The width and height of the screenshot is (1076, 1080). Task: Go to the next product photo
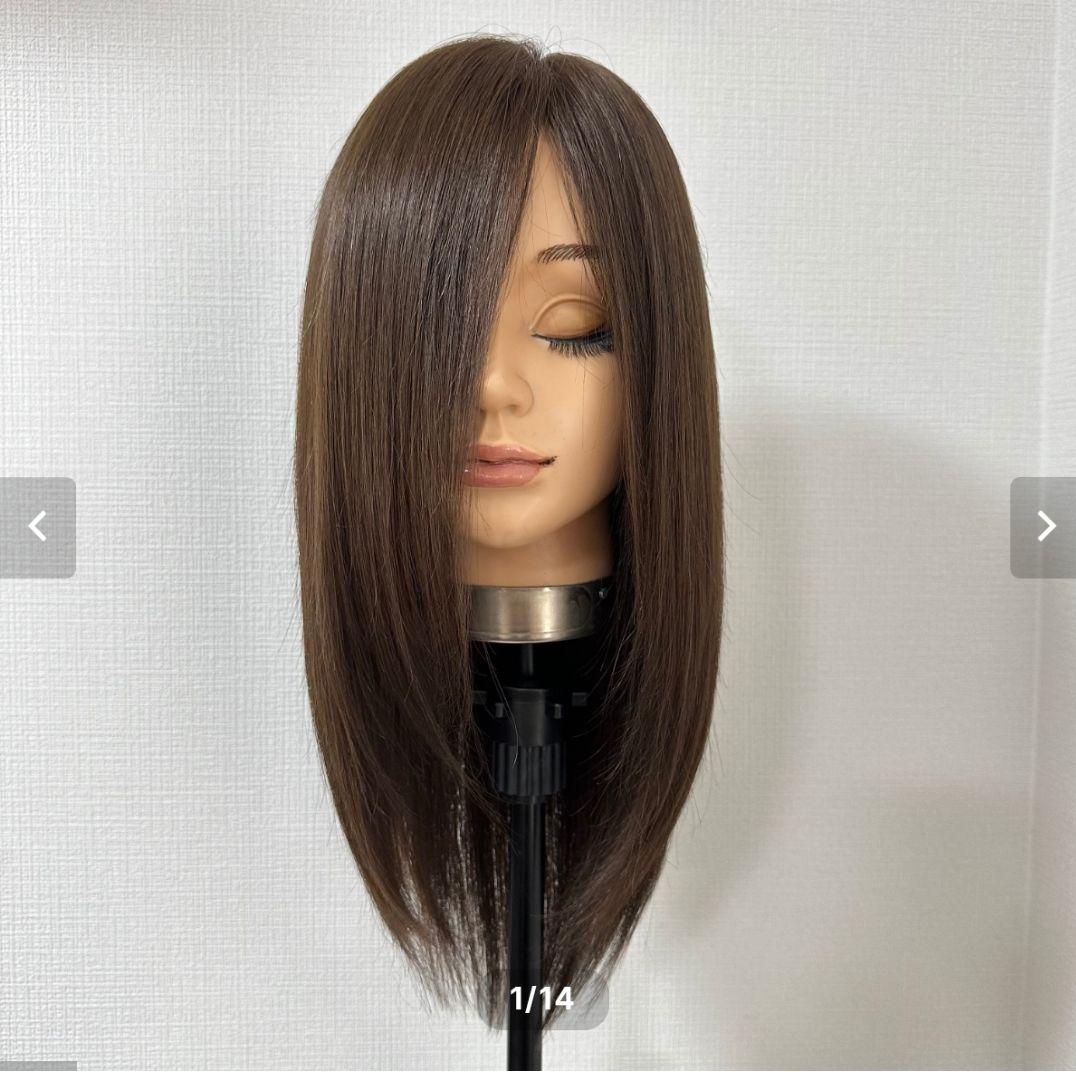click(x=1044, y=527)
